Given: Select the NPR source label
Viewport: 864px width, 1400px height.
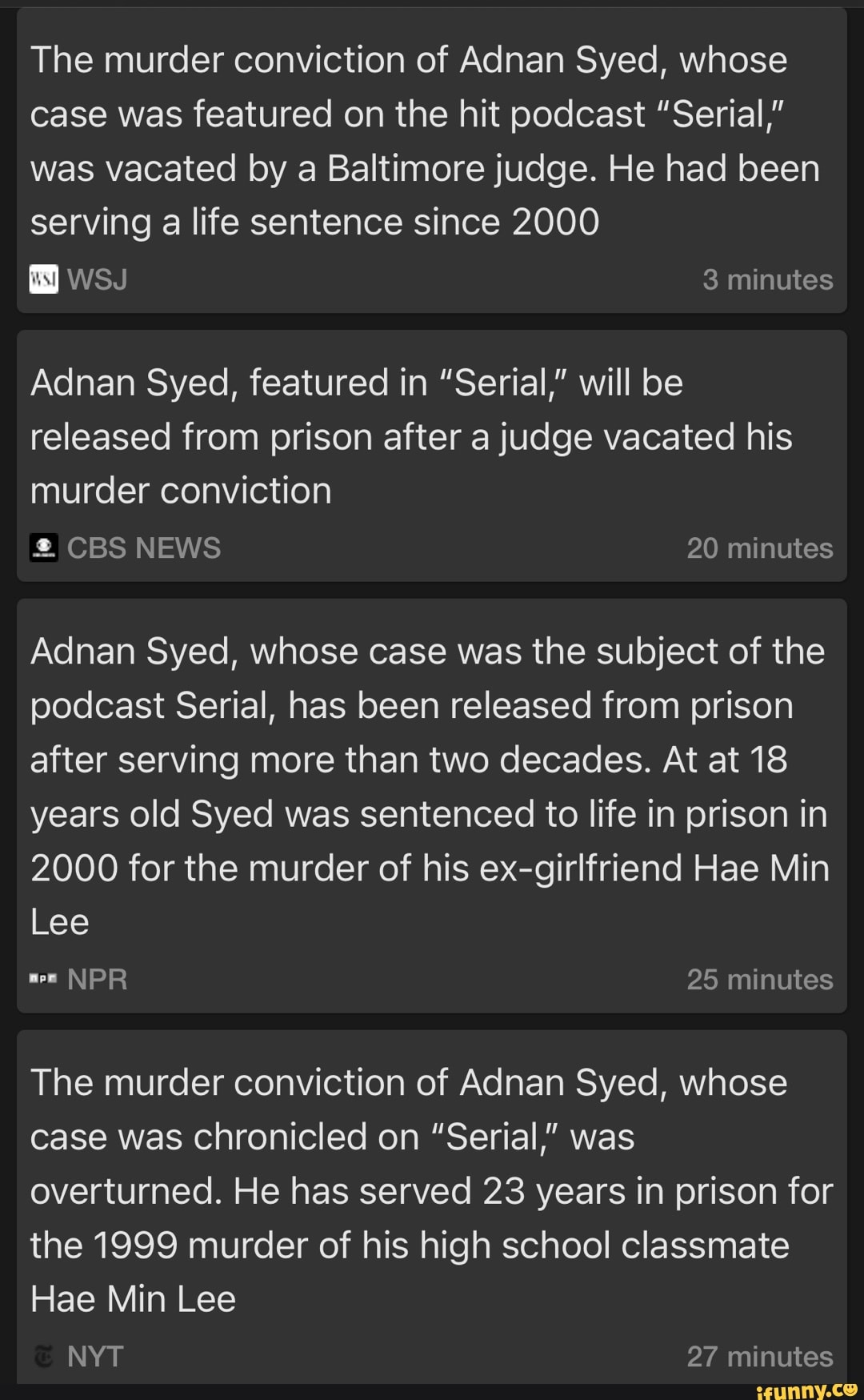Looking at the screenshot, I should 96,978.
